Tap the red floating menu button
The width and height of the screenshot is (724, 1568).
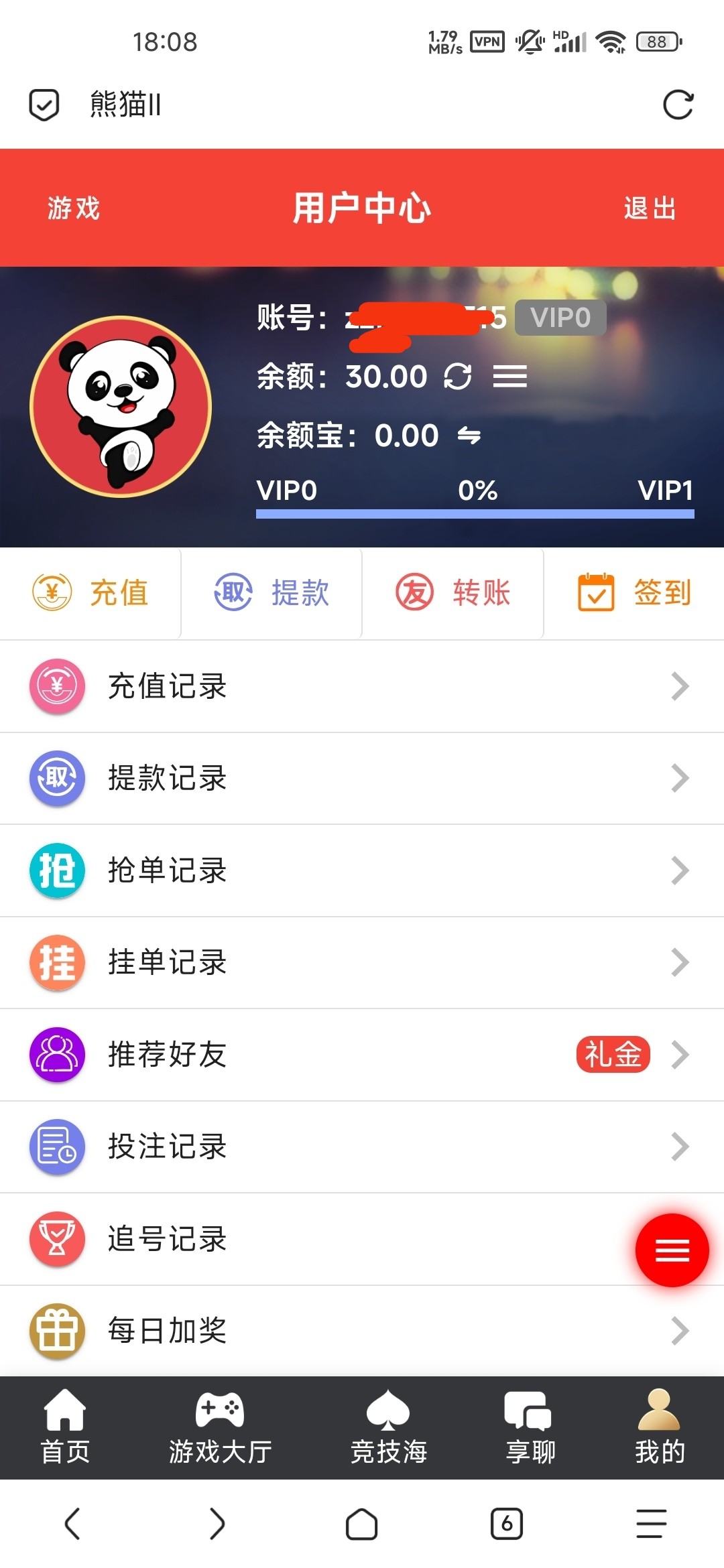point(672,1250)
